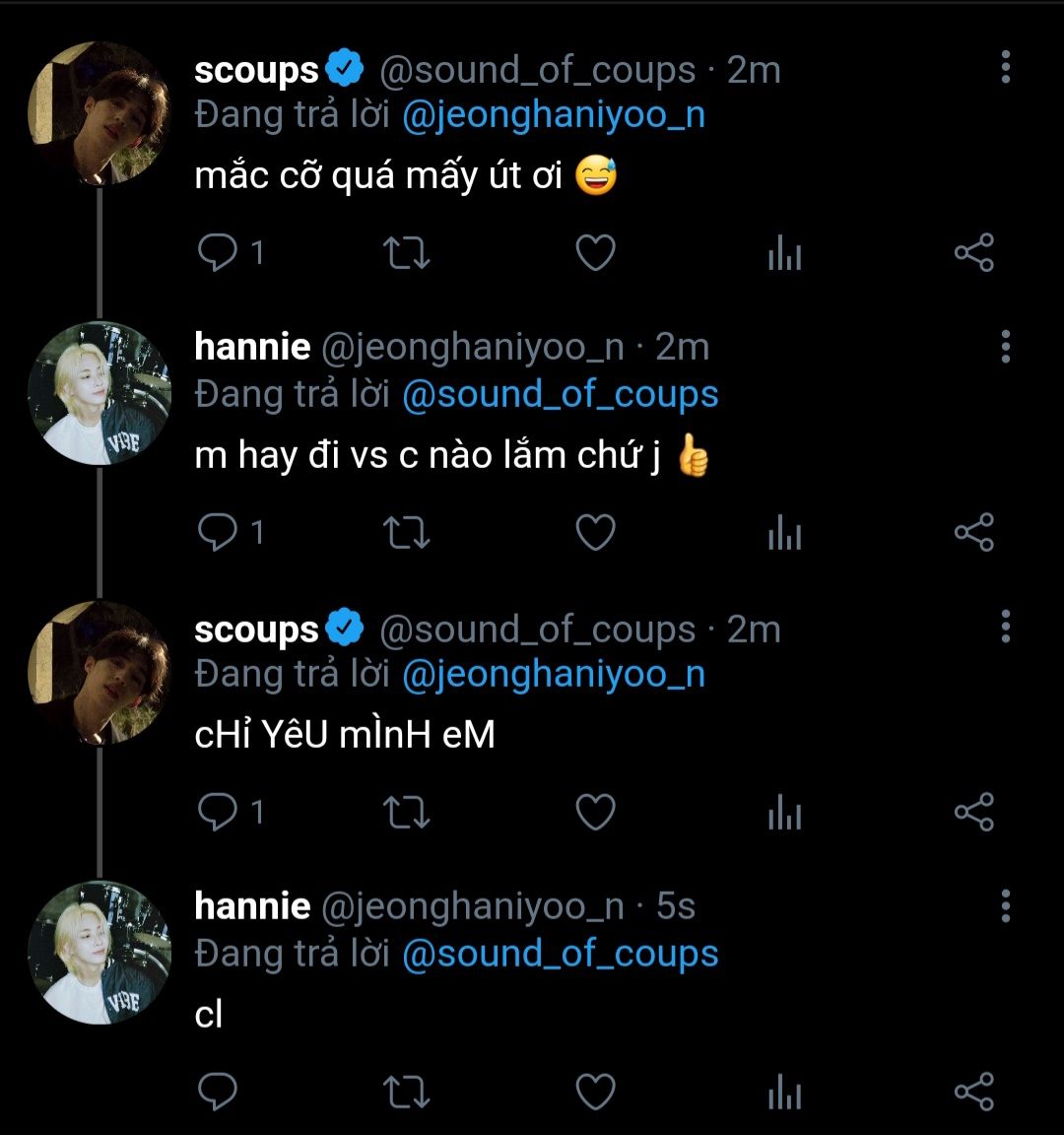Image resolution: width=1064 pixels, height=1135 pixels.
Task: Reply to hannie's "cl" tweet
Action: point(218,1092)
